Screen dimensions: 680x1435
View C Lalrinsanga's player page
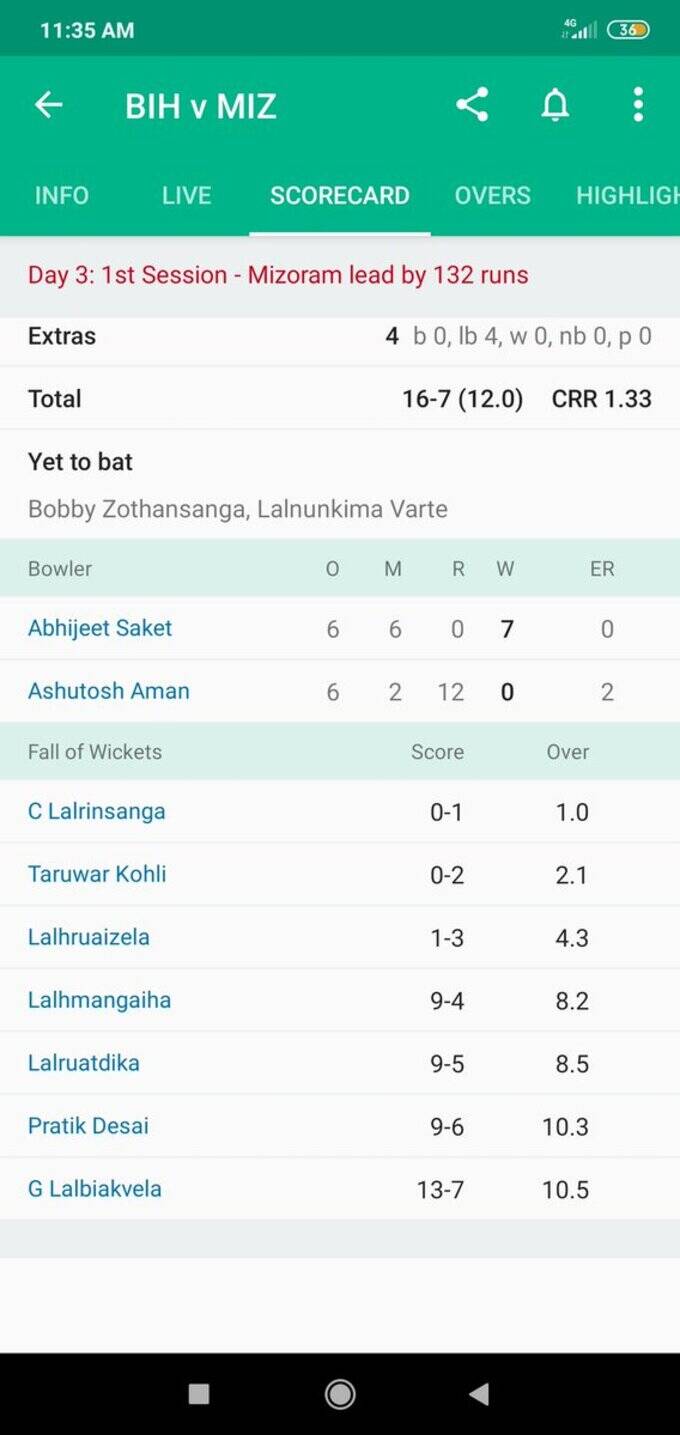coord(96,811)
